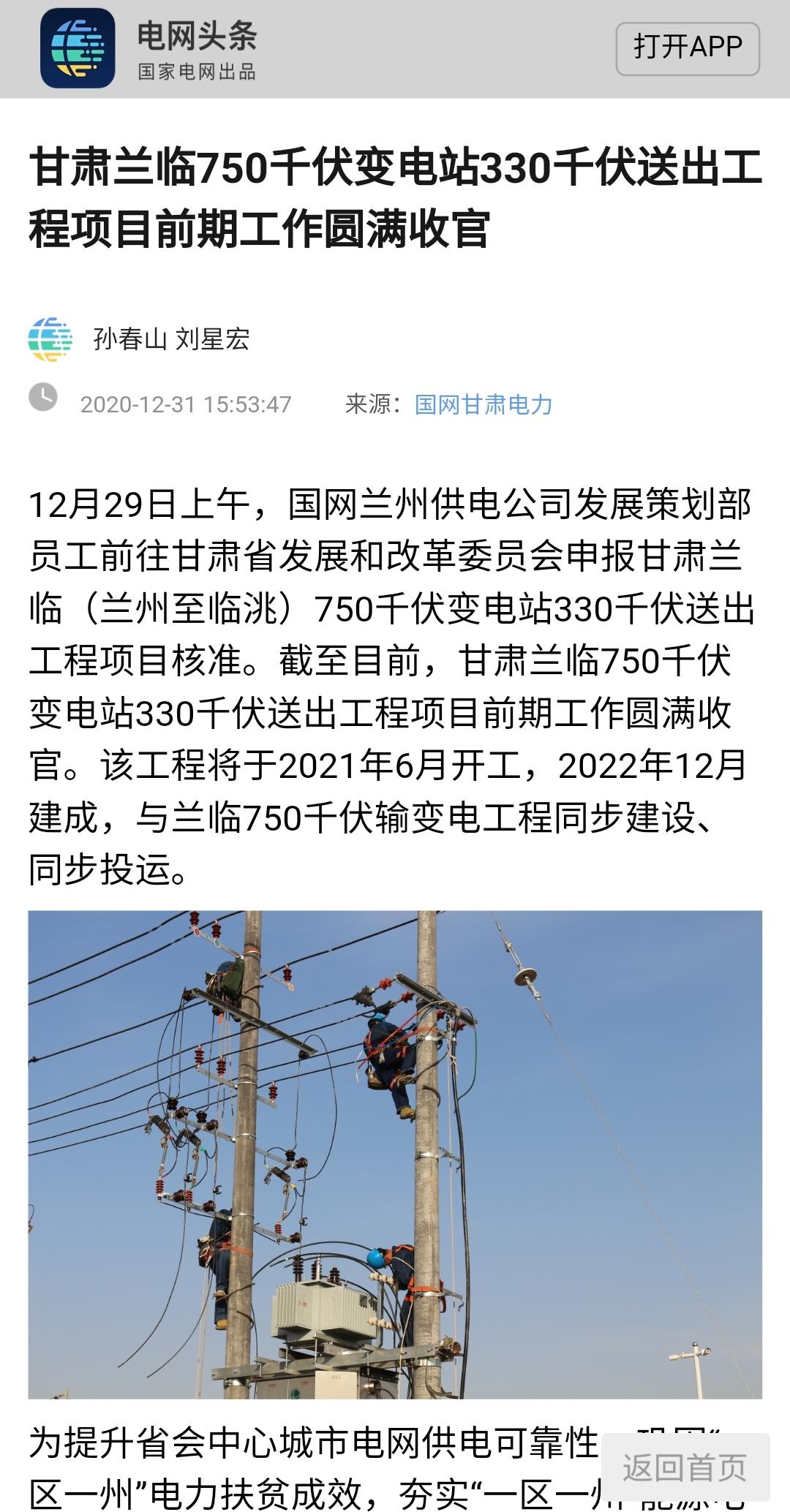790x1512 pixels.
Task: Tap 返回首页 to return home
Action: [684, 1467]
